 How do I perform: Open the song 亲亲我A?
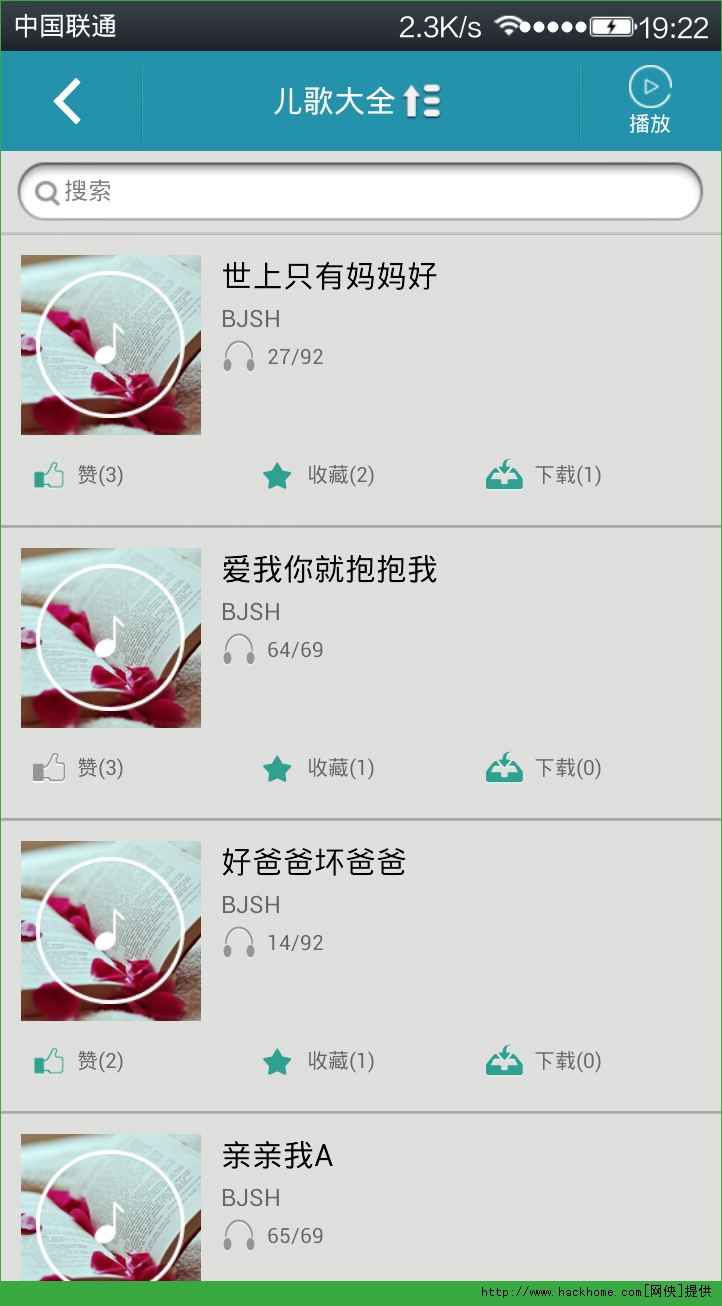click(x=277, y=1156)
